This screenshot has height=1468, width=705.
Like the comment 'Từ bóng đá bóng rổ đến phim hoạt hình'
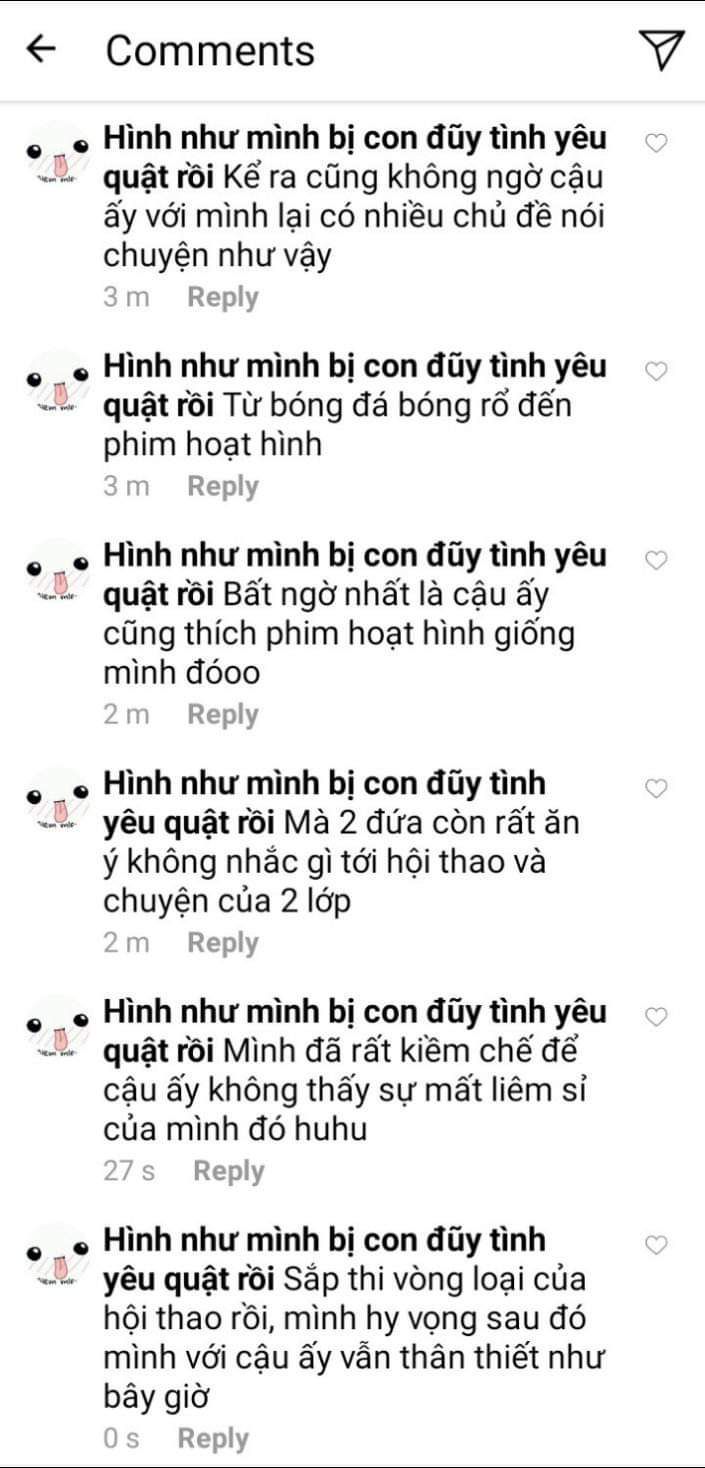coord(655,372)
